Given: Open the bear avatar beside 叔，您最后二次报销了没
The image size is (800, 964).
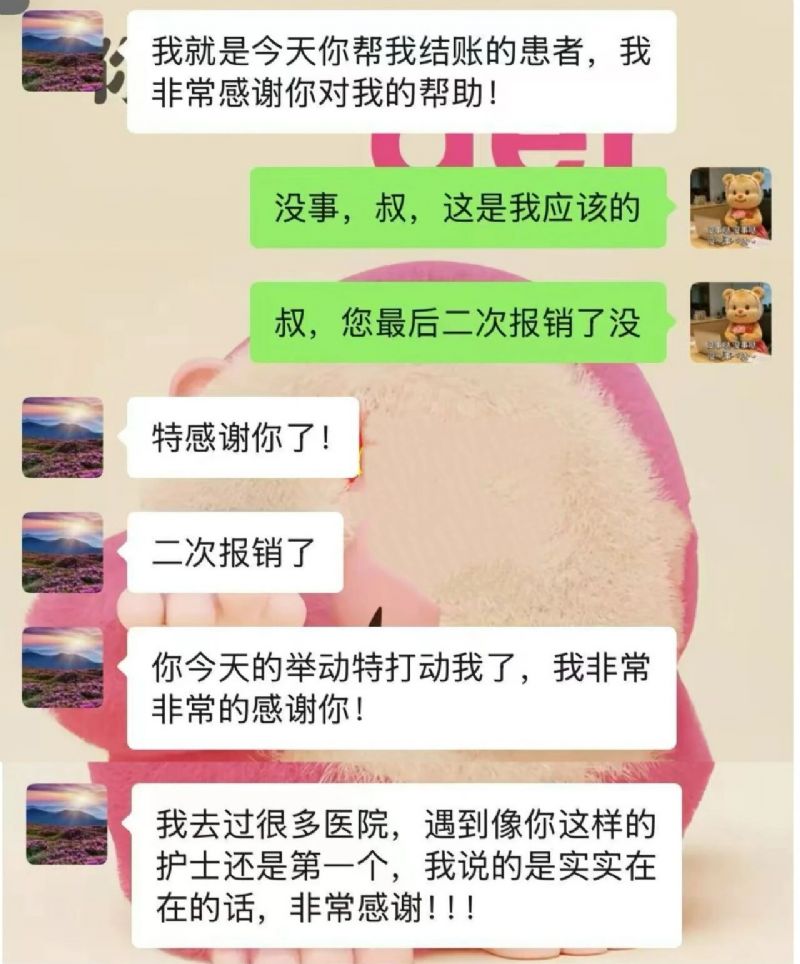Looking at the screenshot, I should tap(730, 322).
